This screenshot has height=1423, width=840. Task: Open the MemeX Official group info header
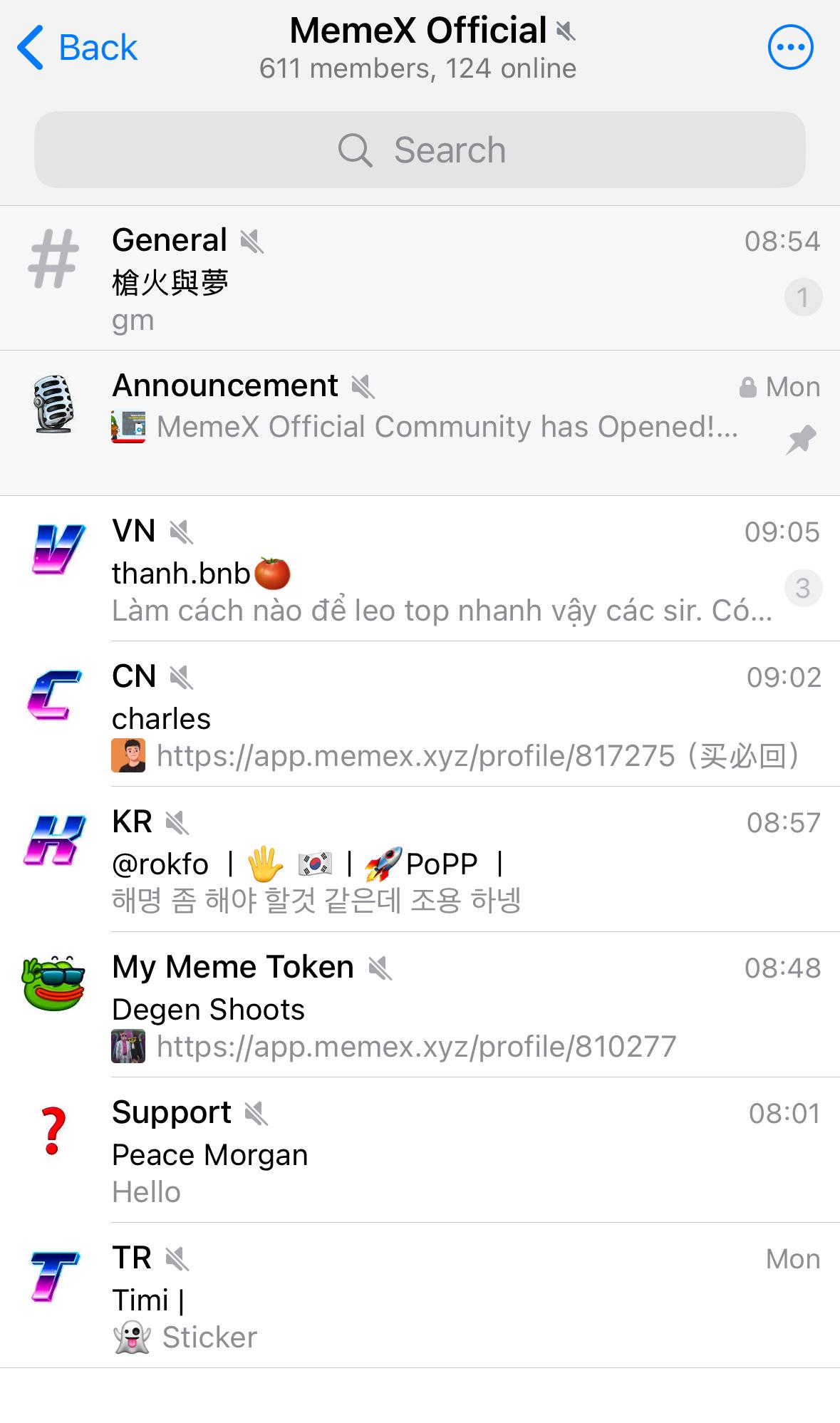[419, 48]
